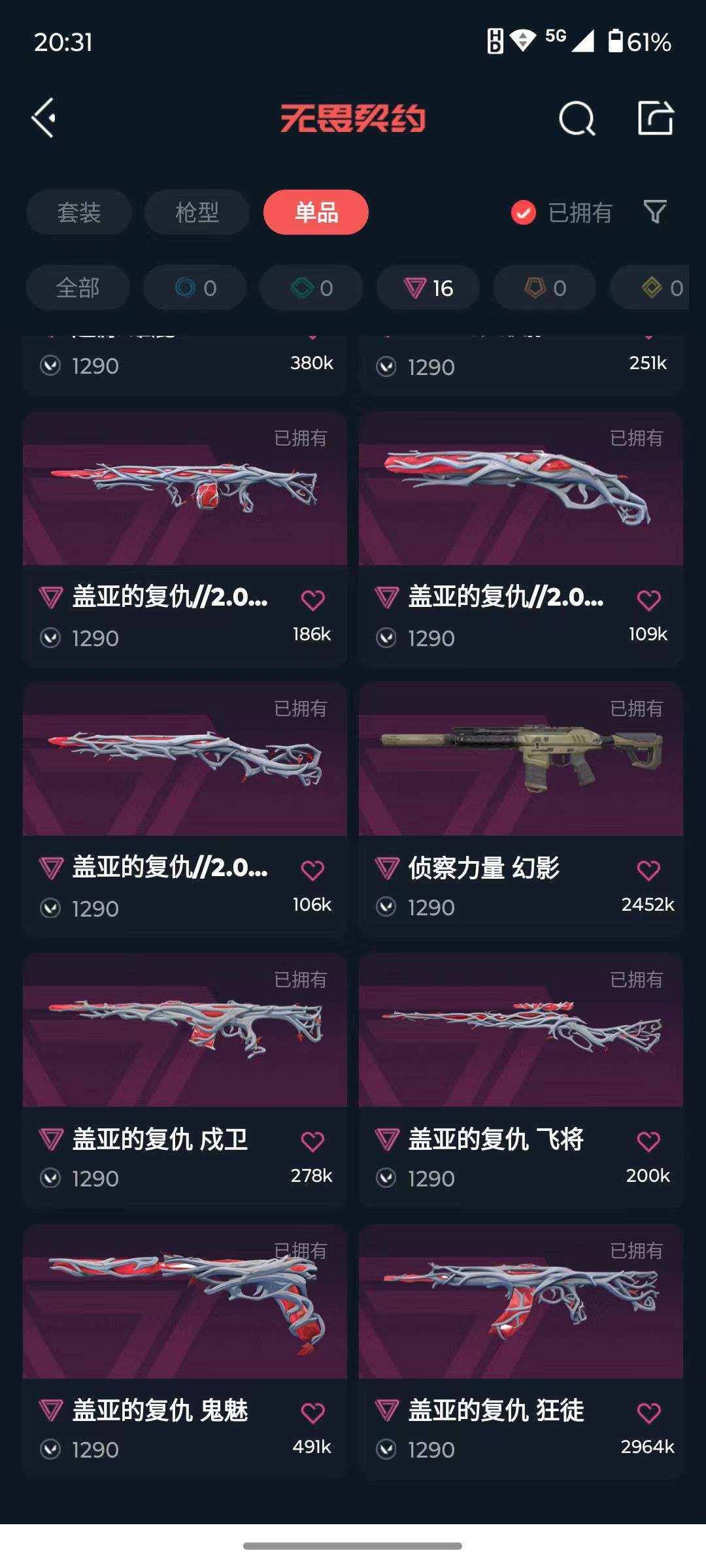Viewport: 706px width, 1568px height.
Task: Switch to the 枪型 tab
Action: point(196,212)
